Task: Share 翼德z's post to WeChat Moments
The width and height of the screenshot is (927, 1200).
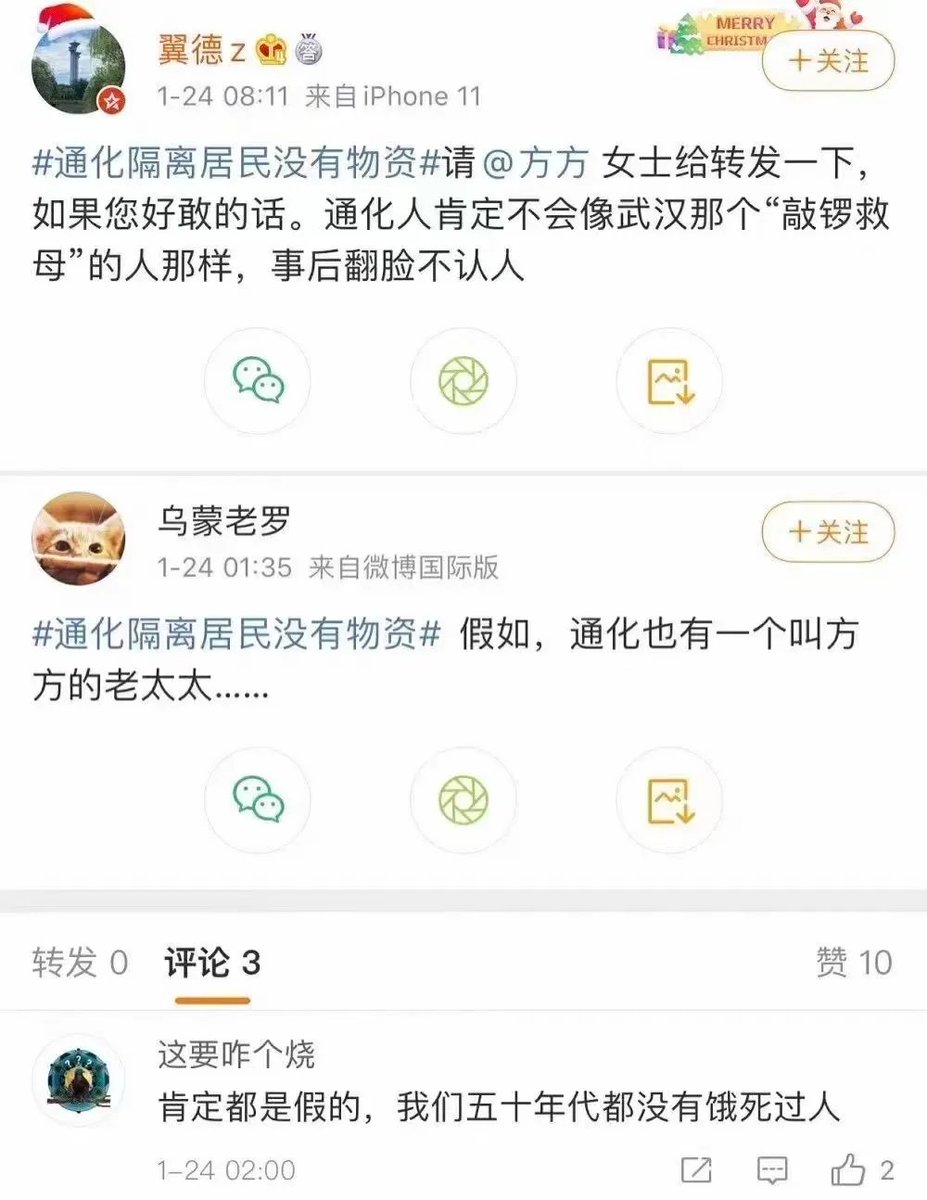Action: point(463,381)
